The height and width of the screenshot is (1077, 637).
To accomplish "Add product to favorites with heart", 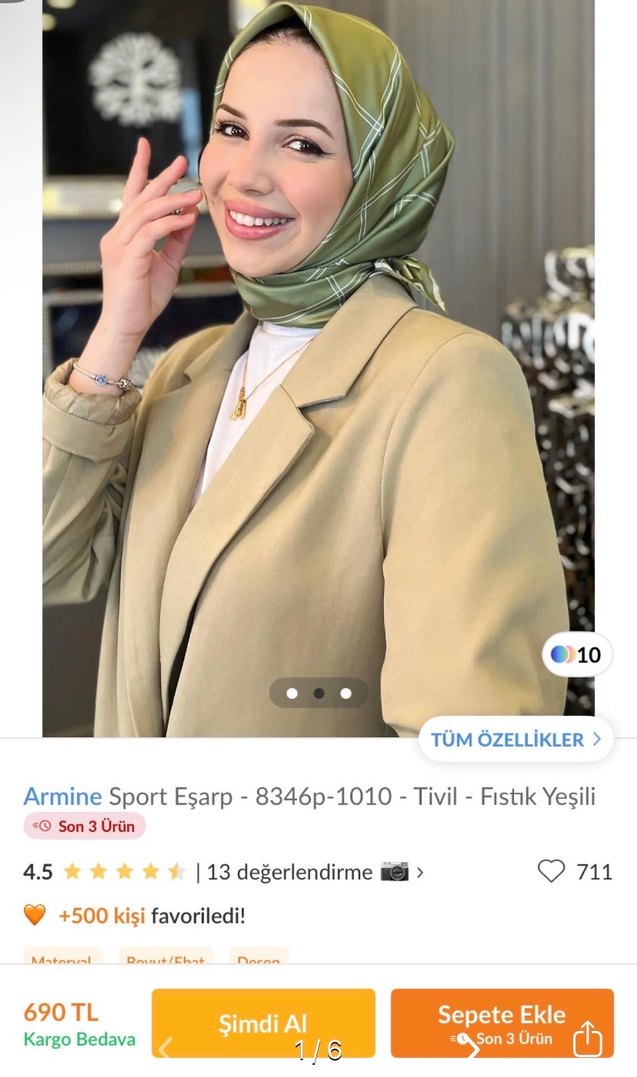I will click(551, 872).
